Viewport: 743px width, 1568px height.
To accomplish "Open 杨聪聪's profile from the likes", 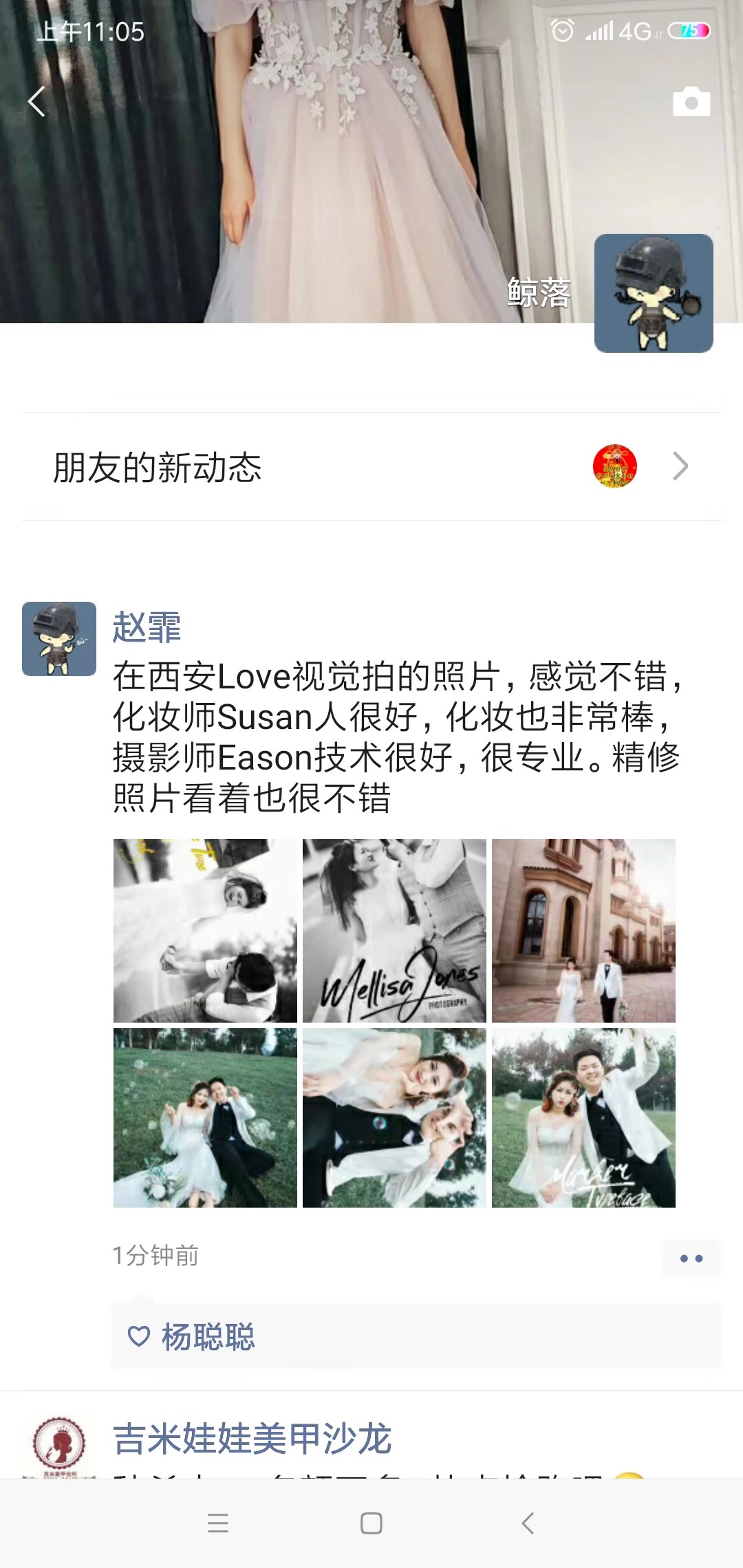I will coord(208,1337).
